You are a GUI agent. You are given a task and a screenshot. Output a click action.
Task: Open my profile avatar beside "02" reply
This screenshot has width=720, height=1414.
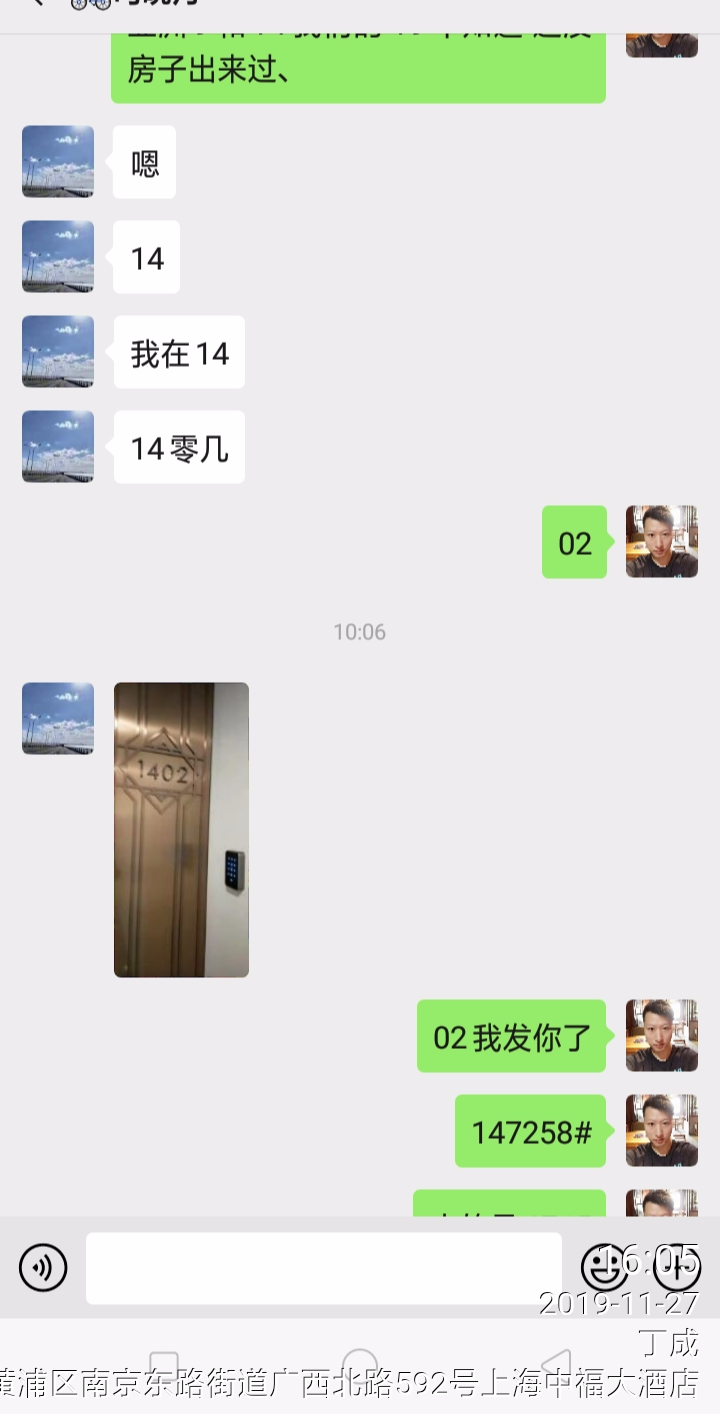pos(661,542)
